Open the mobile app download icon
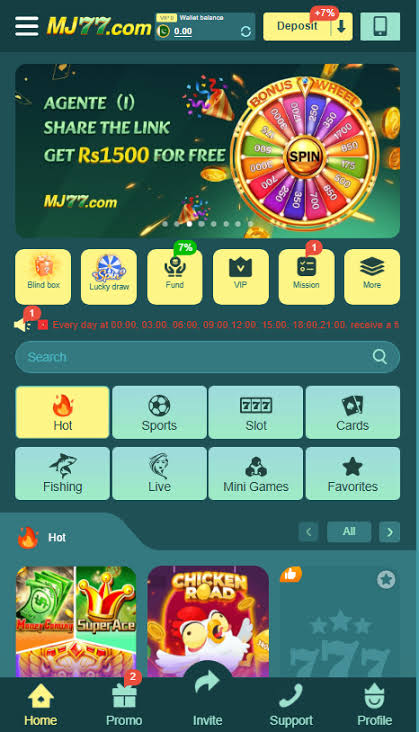419x732 pixels. click(380, 27)
